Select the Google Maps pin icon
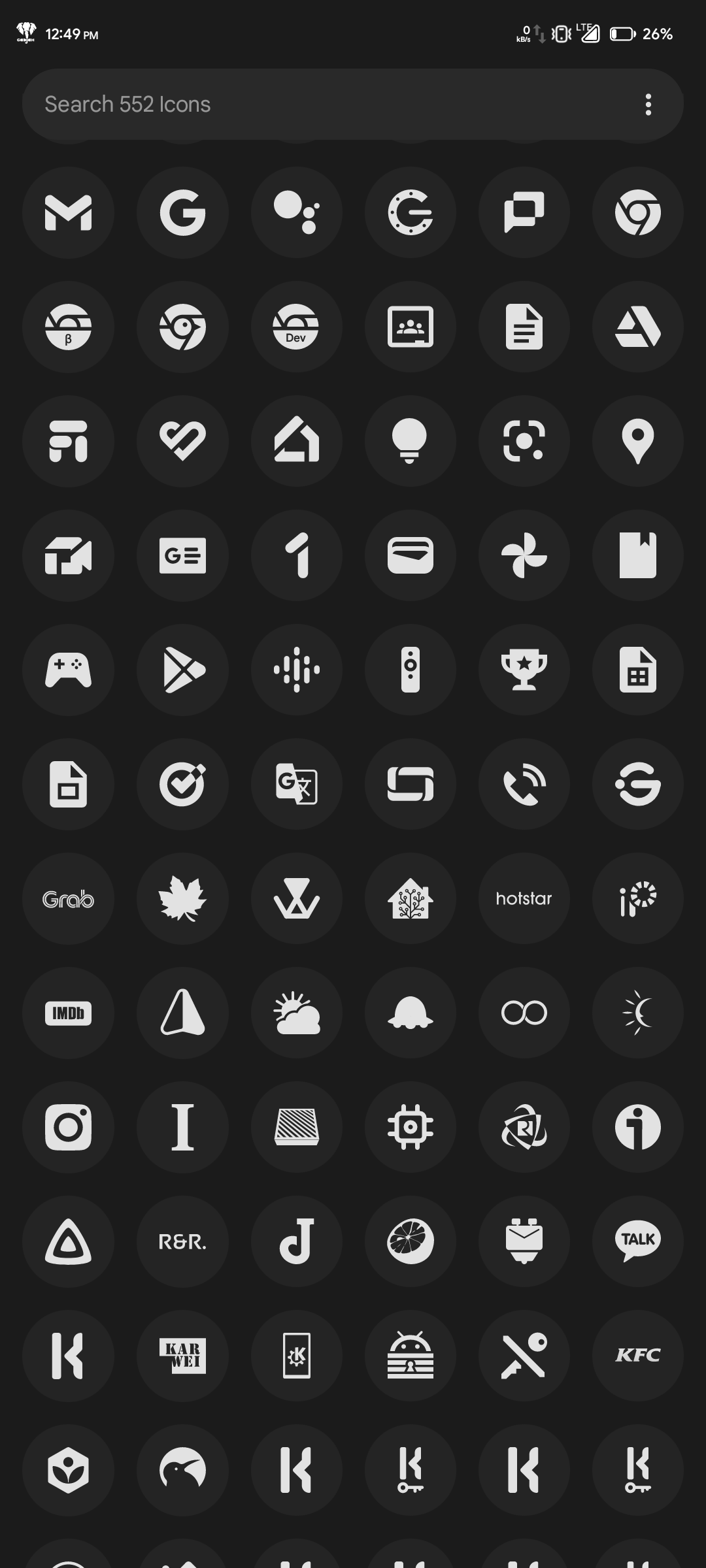The width and height of the screenshot is (706, 1568). (x=637, y=441)
